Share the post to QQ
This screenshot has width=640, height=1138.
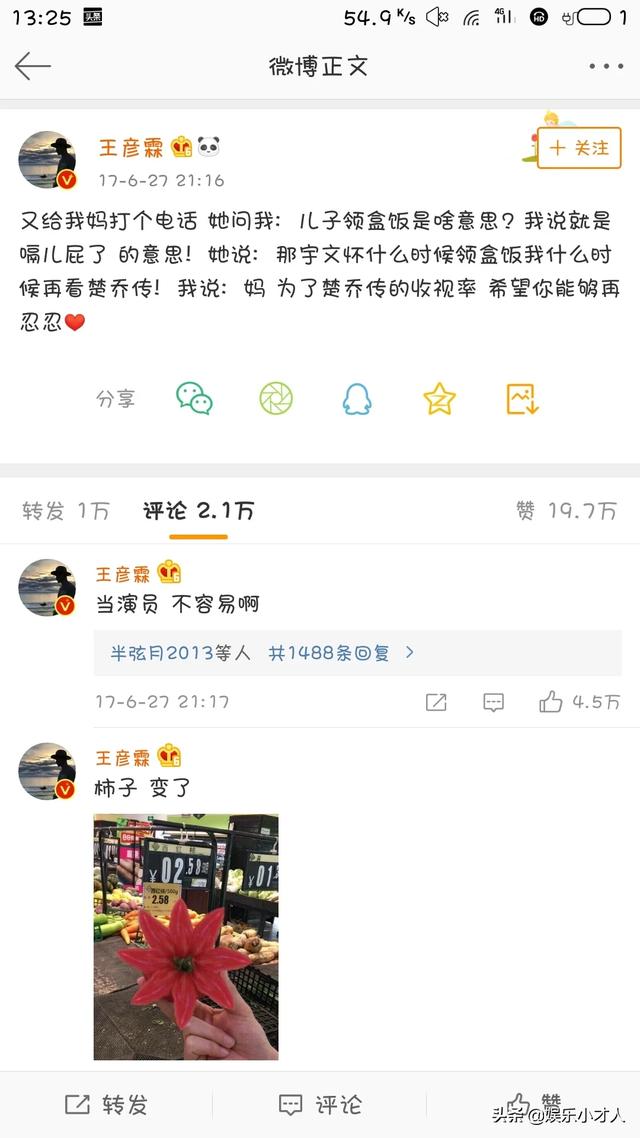357,398
